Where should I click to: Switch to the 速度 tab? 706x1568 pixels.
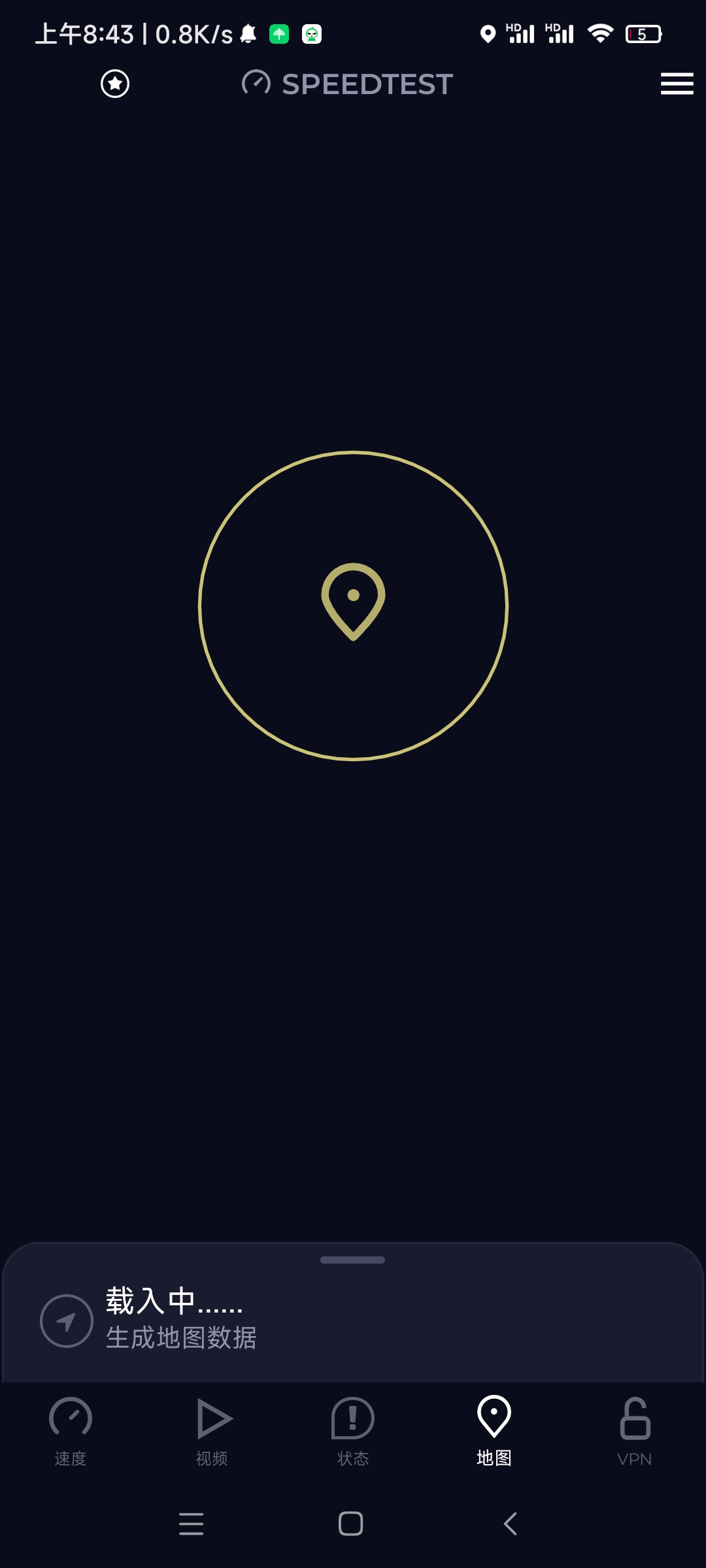(x=71, y=1431)
